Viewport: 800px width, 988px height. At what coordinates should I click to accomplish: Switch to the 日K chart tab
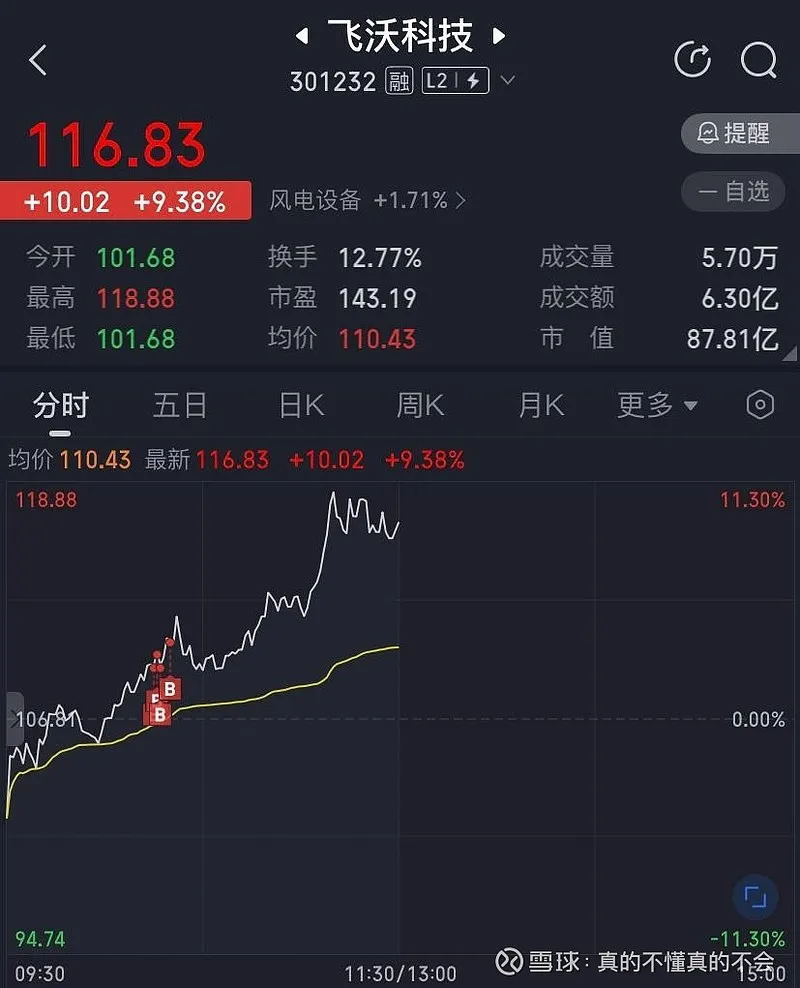tap(301, 405)
